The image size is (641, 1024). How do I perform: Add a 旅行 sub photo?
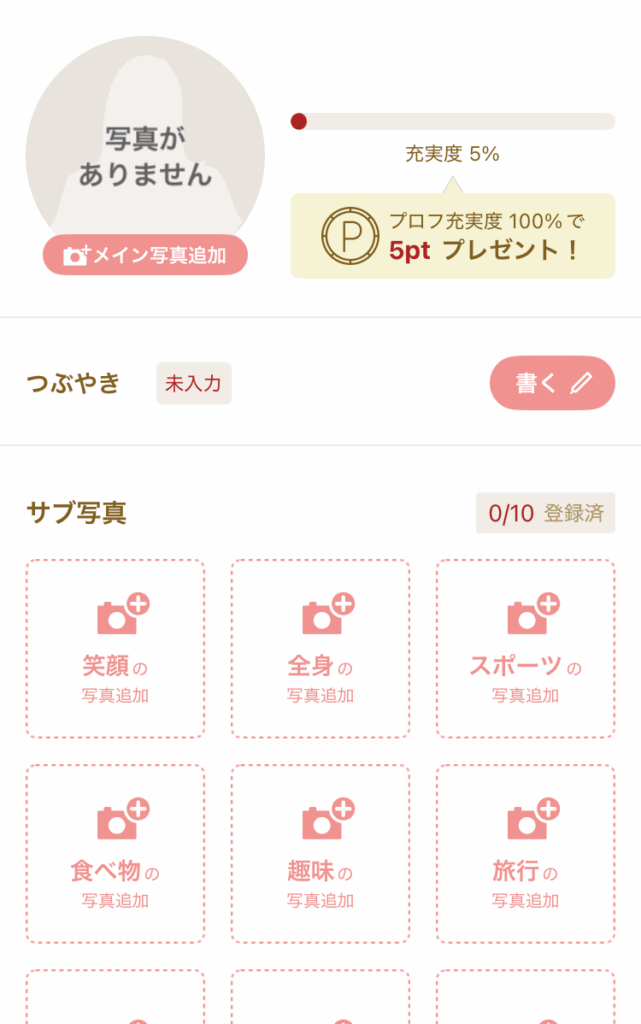pyautogui.click(x=525, y=853)
